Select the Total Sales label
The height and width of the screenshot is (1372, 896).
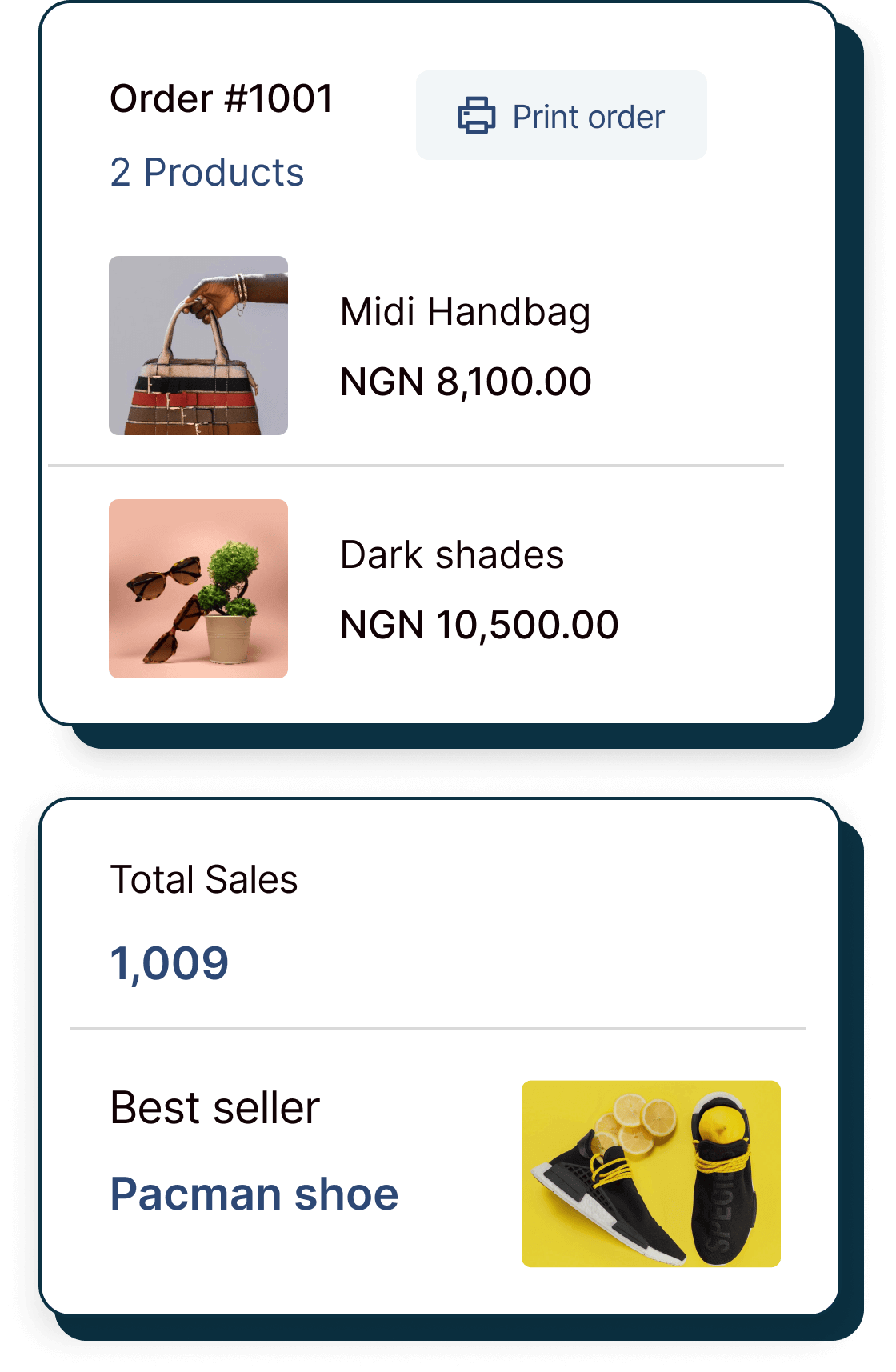[203, 880]
